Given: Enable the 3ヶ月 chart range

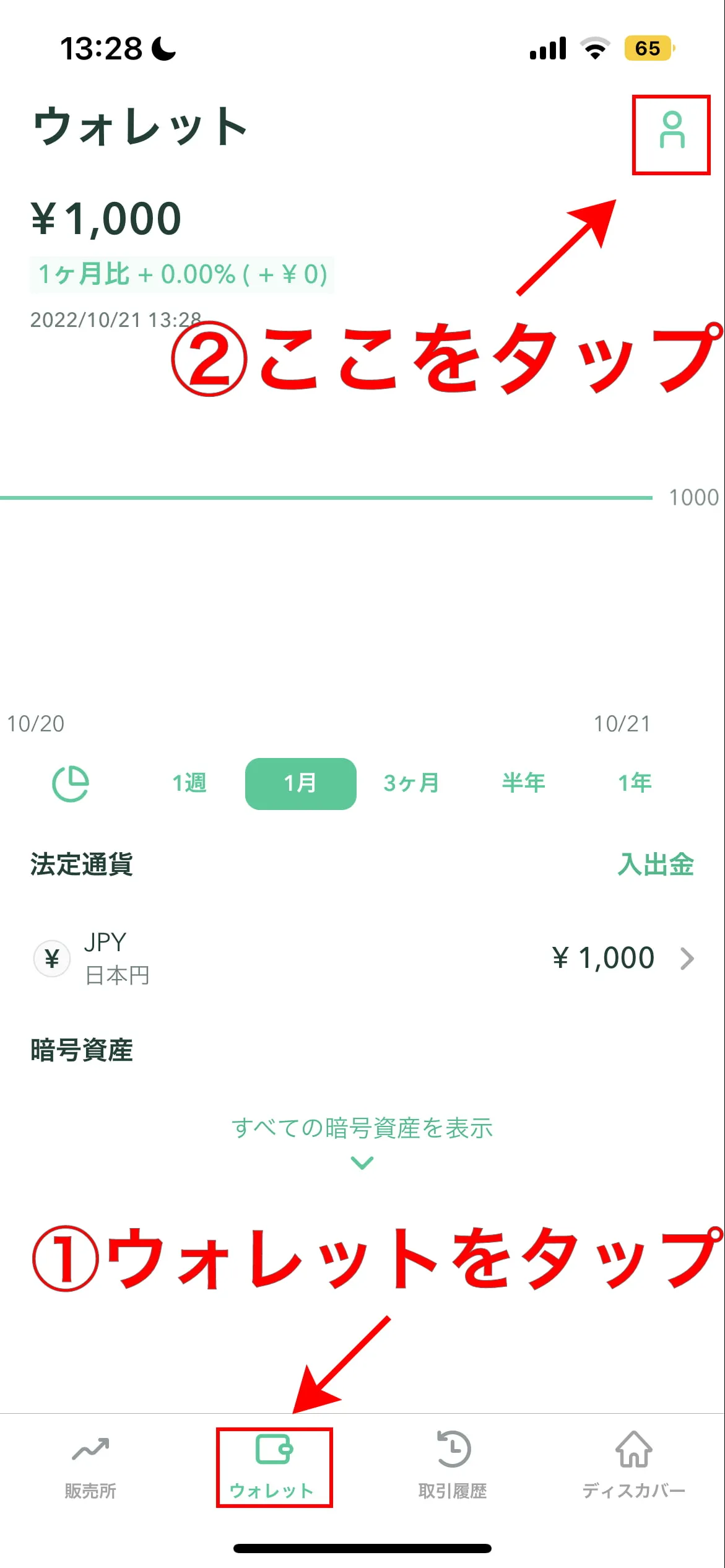Looking at the screenshot, I should click(x=412, y=782).
